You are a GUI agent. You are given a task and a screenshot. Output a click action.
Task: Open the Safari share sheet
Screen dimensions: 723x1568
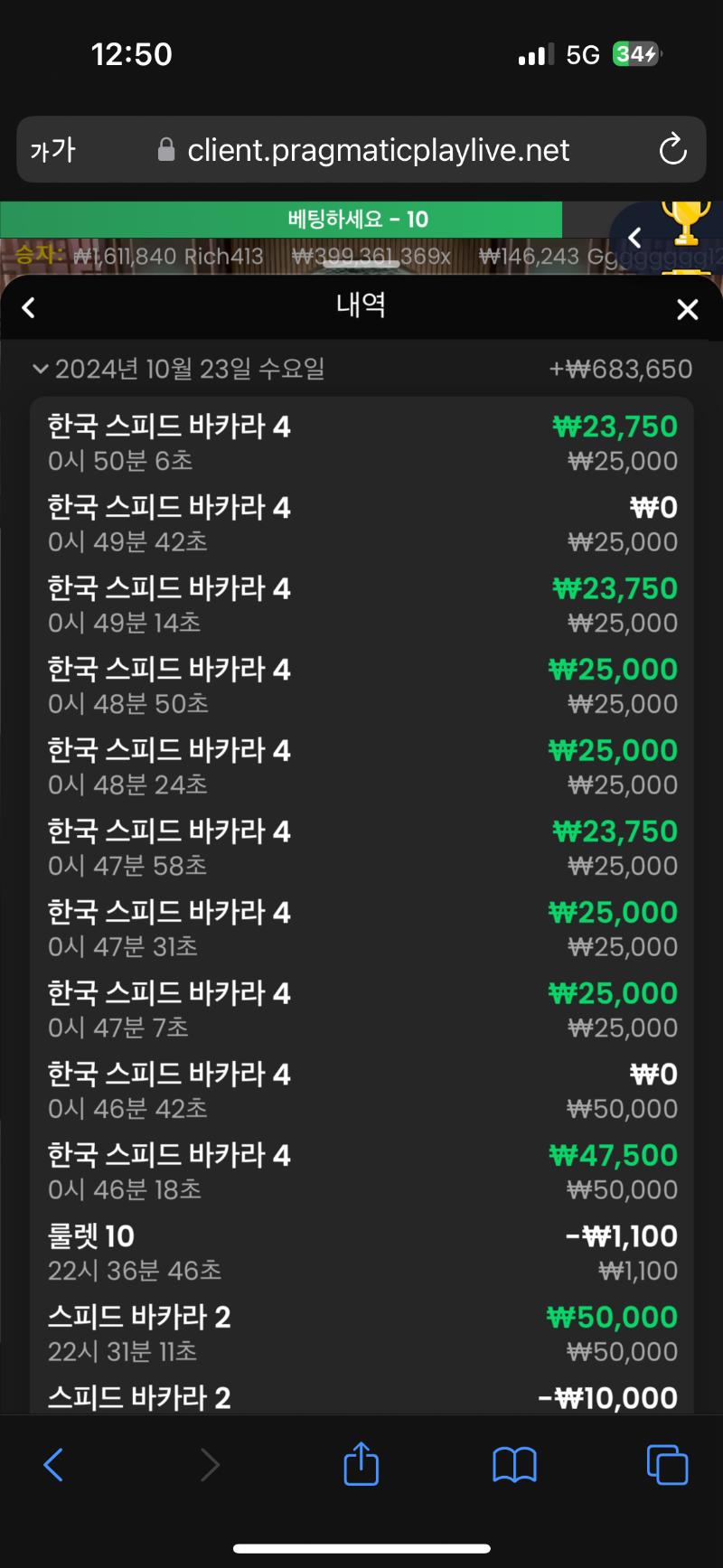[x=361, y=1463]
